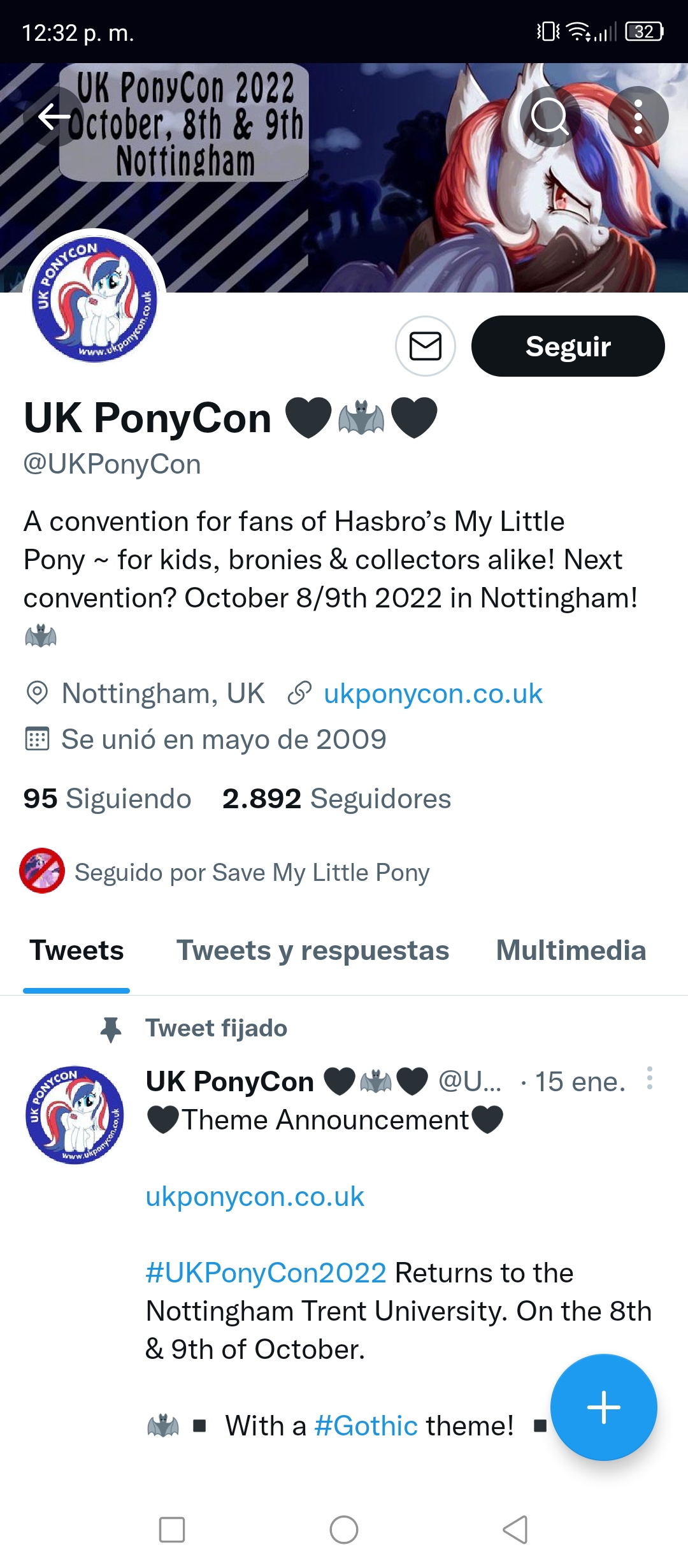The image size is (688, 1568).
Task: View the UK PonyCon profile picture
Action: (x=94, y=300)
